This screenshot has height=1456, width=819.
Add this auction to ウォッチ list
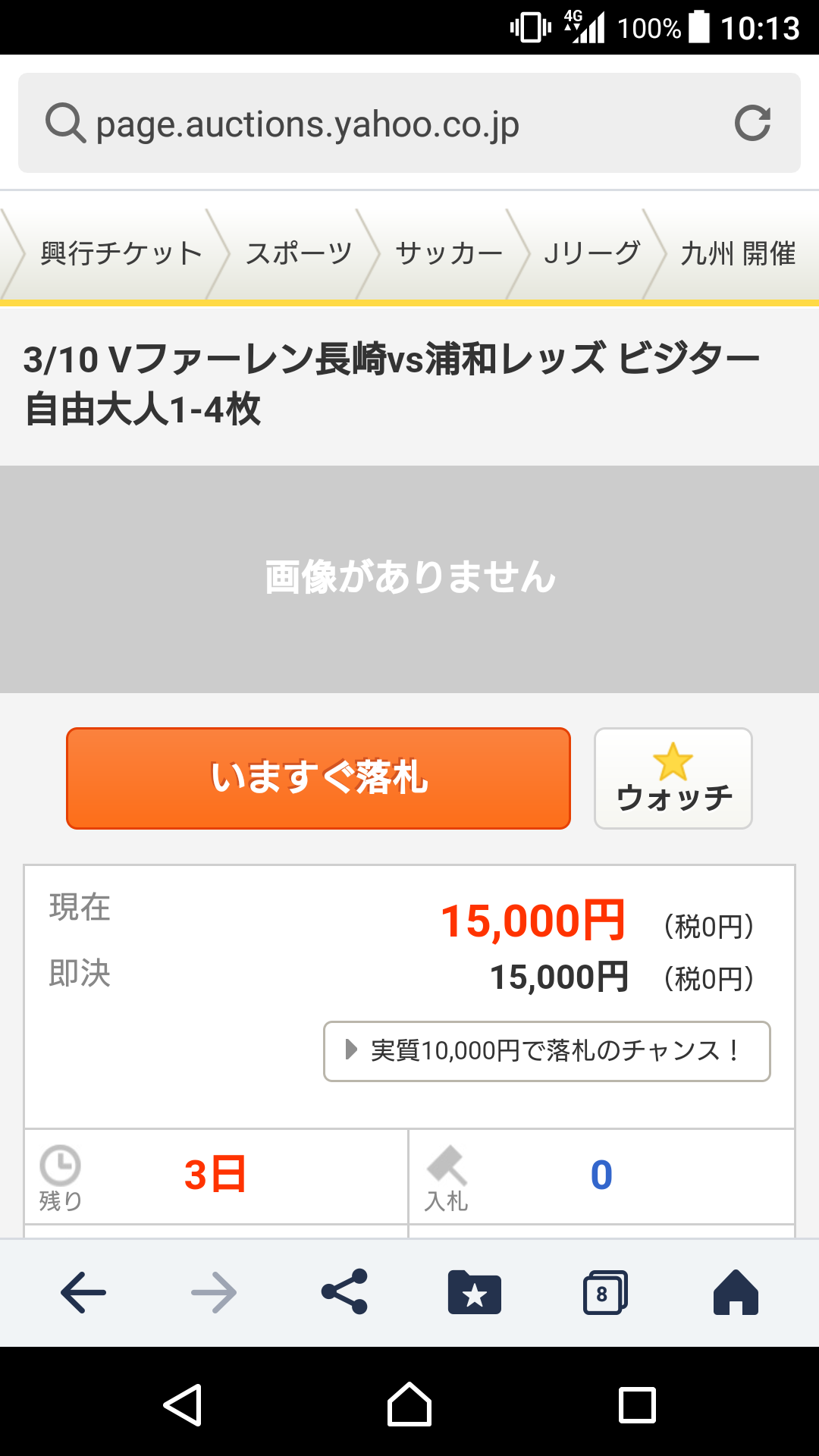click(x=673, y=778)
